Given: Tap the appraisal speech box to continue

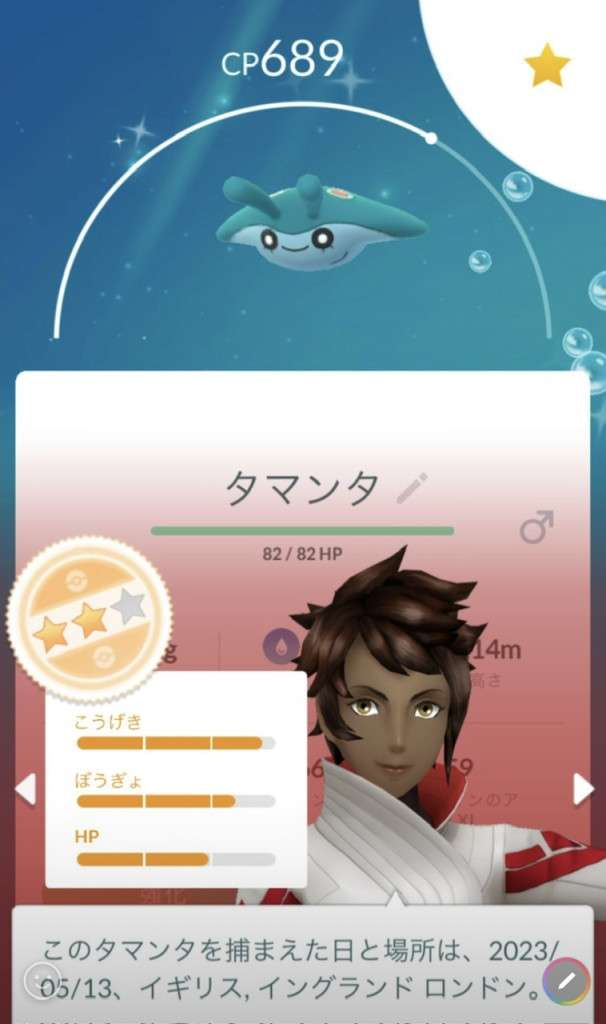Looking at the screenshot, I should (x=300, y=965).
